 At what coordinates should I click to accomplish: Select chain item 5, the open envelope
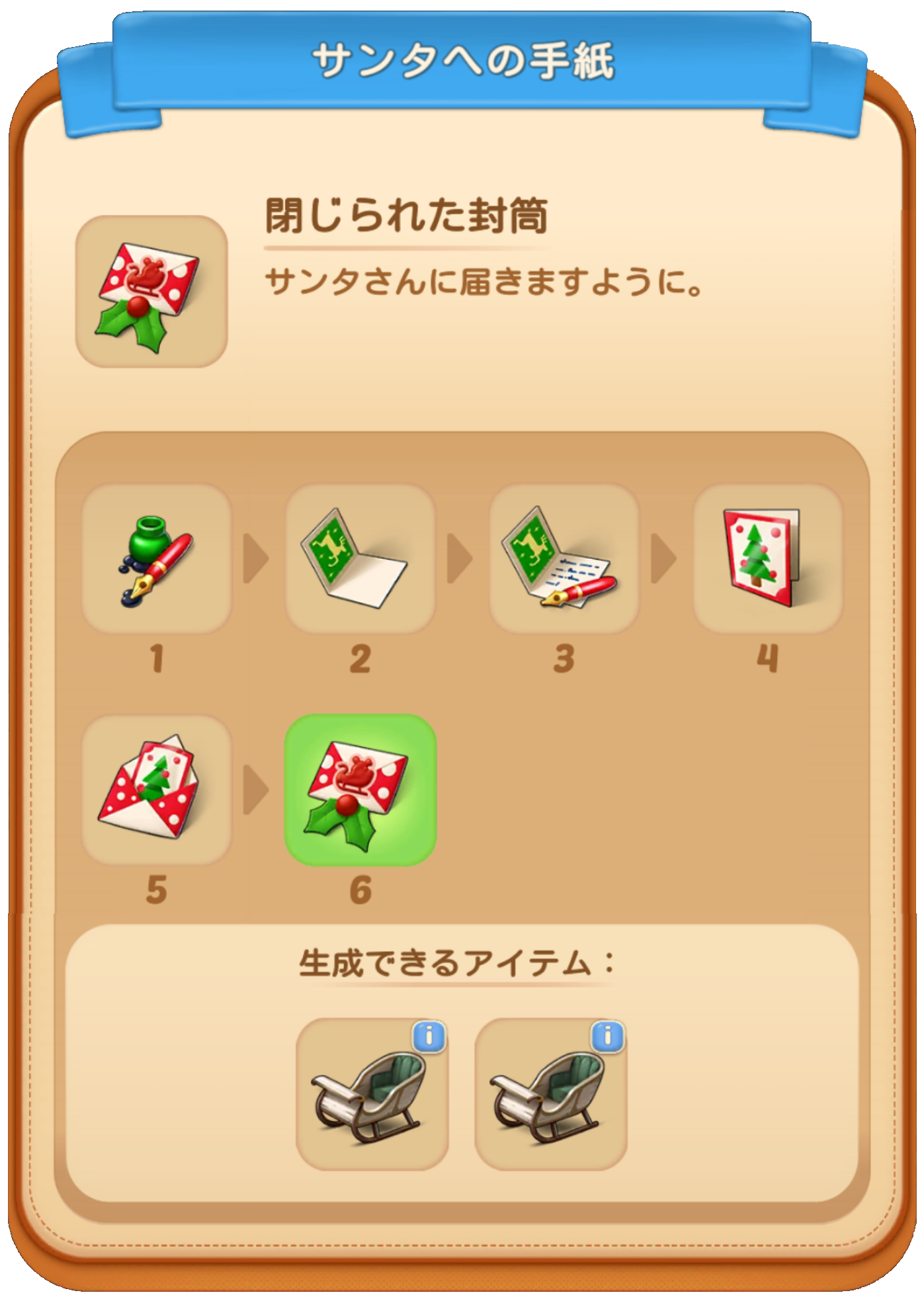(157, 790)
